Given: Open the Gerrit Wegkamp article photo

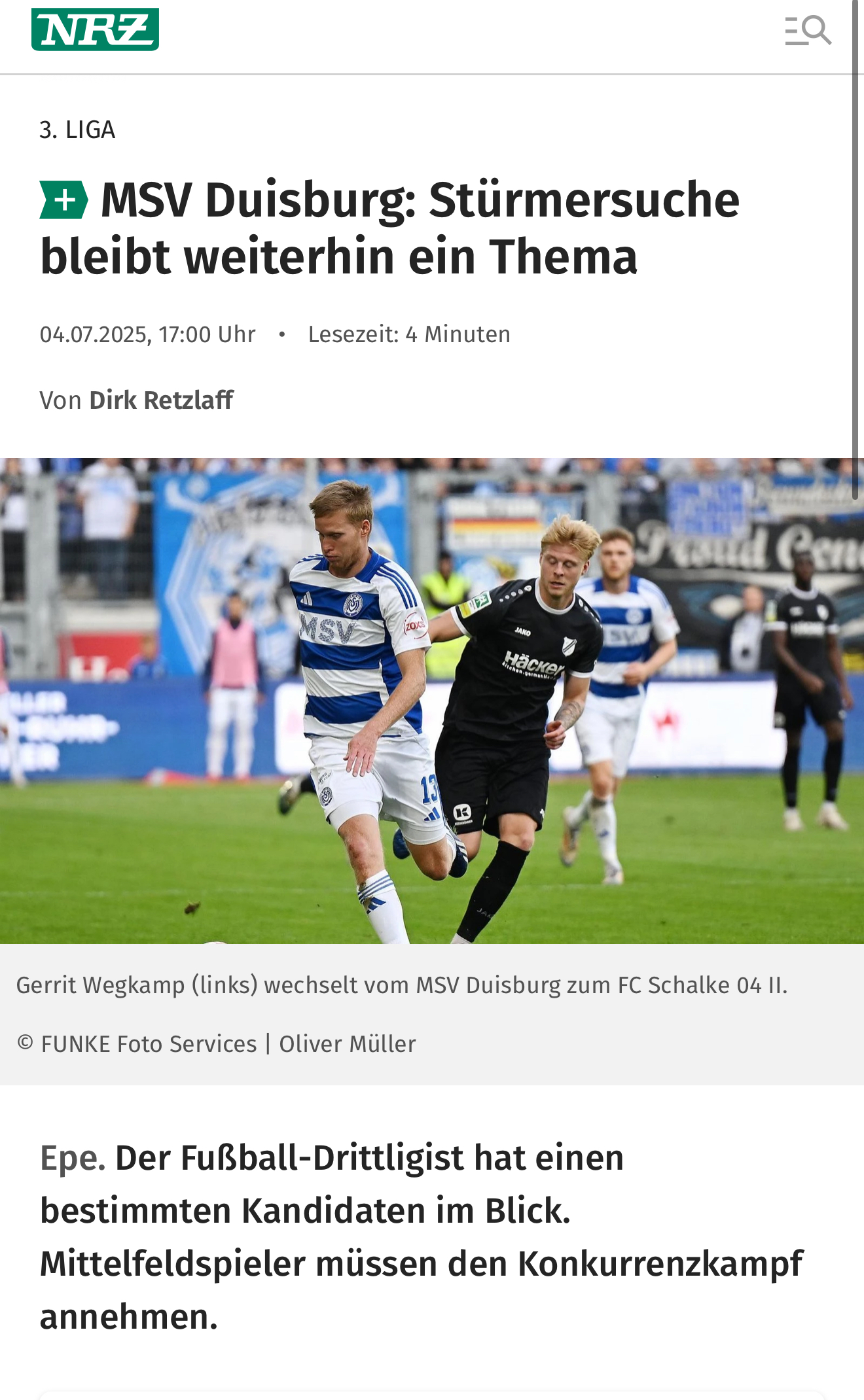Looking at the screenshot, I should (432, 701).
